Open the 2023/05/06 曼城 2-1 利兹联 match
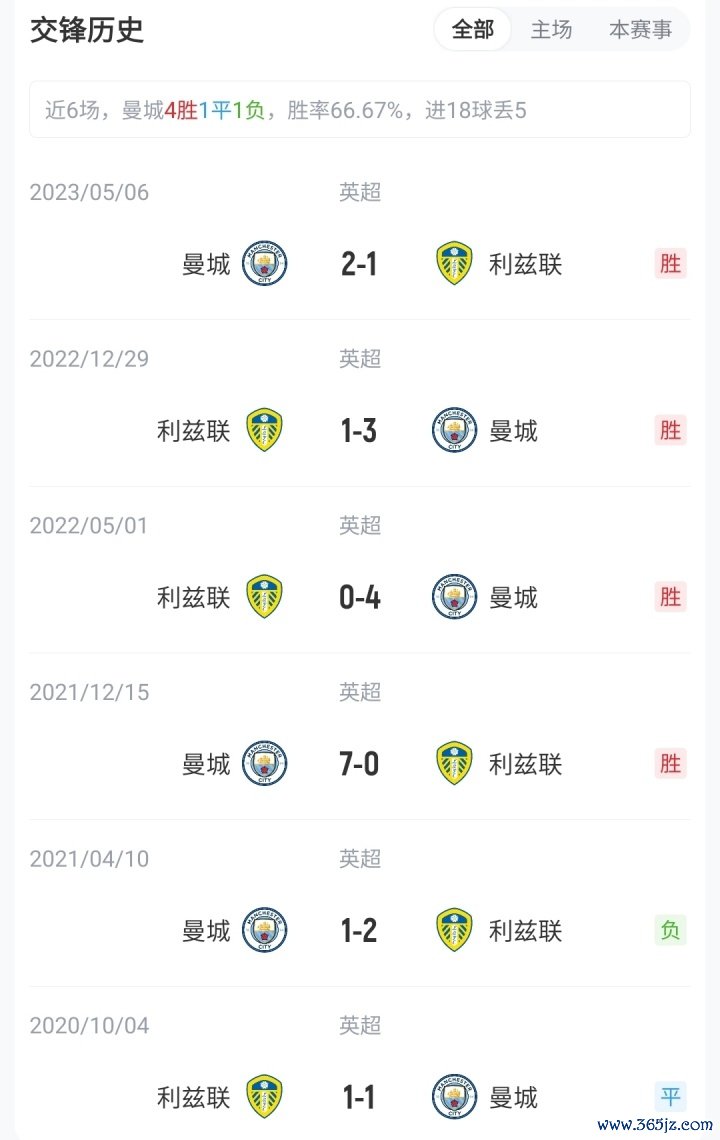 pos(359,264)
